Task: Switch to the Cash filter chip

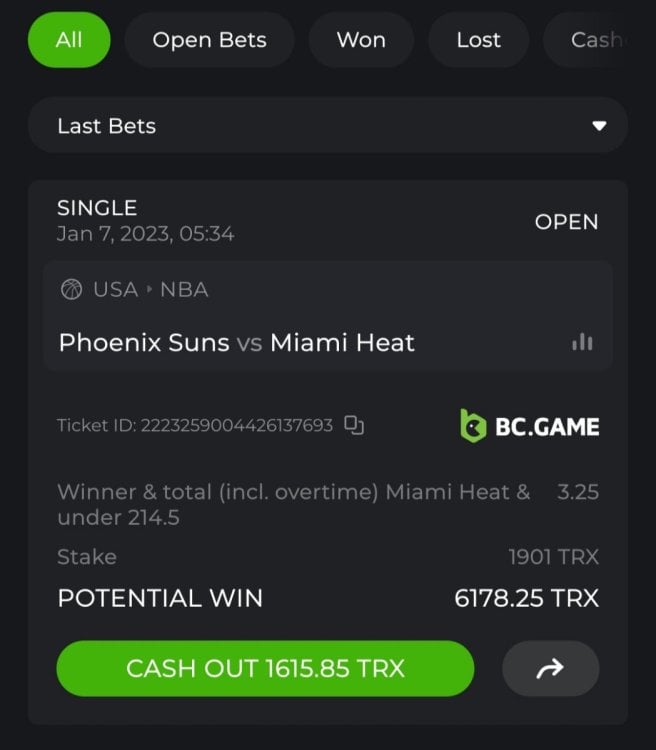Action: pyautogui.click(x=597, y=40)
